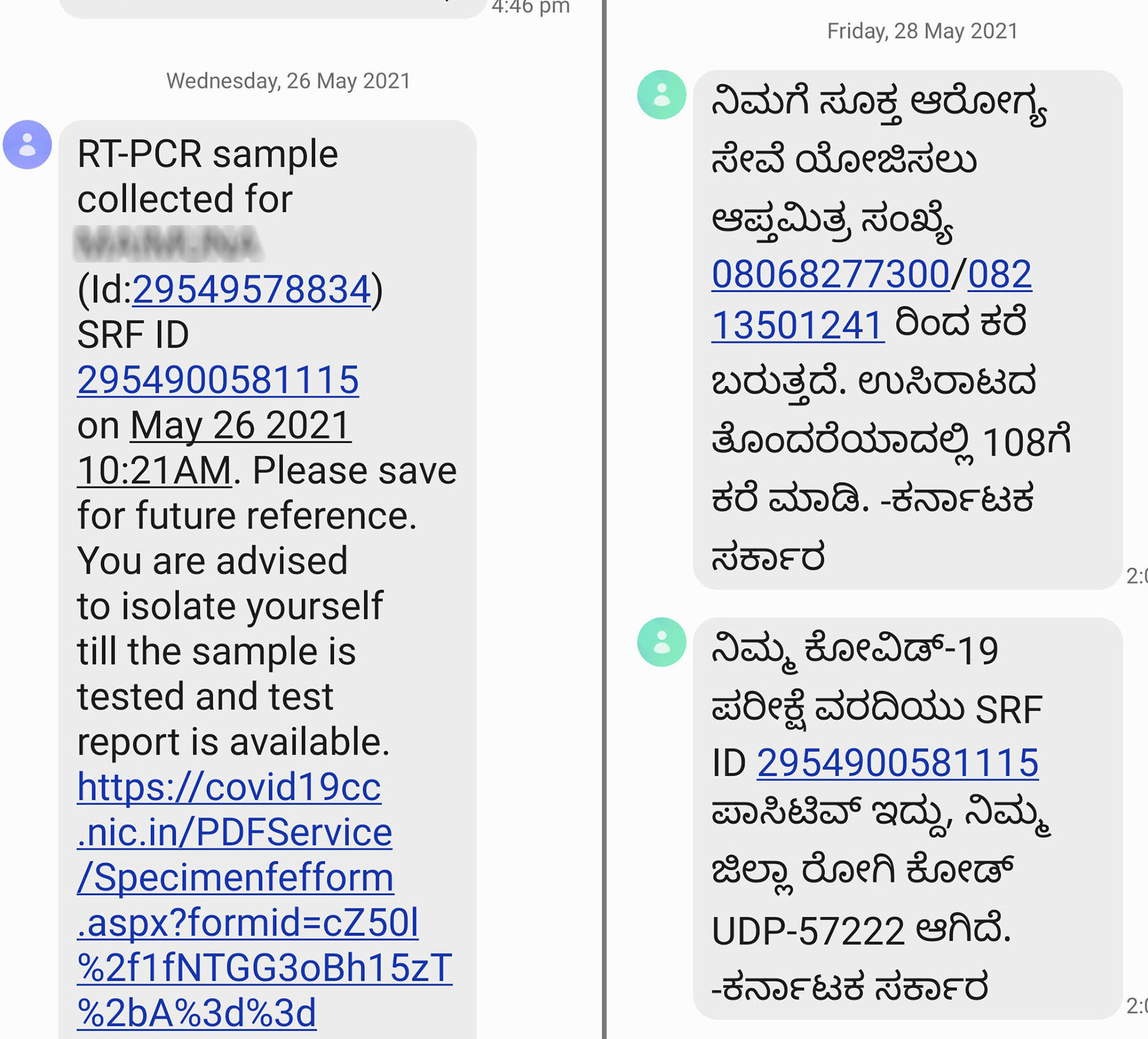Screen dimensions: 1148x1039
Task: Tap the Id number 29549578834 link
Action: (251, 290)
